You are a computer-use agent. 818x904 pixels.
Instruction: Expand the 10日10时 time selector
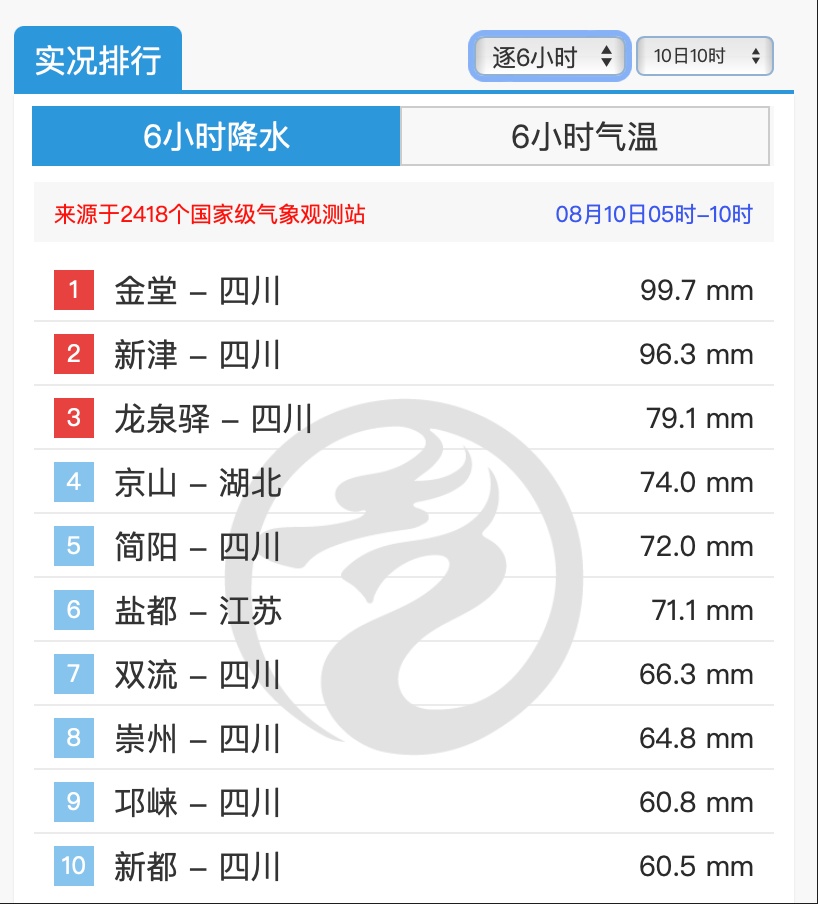tap(705, 56)
